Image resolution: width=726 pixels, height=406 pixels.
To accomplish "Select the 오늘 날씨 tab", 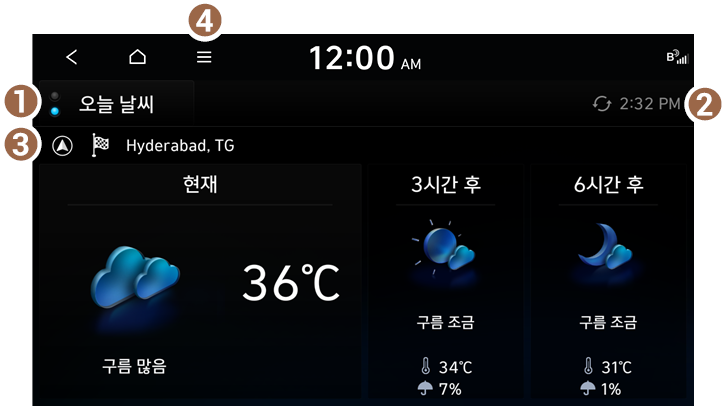I will [x=117, y=103].
